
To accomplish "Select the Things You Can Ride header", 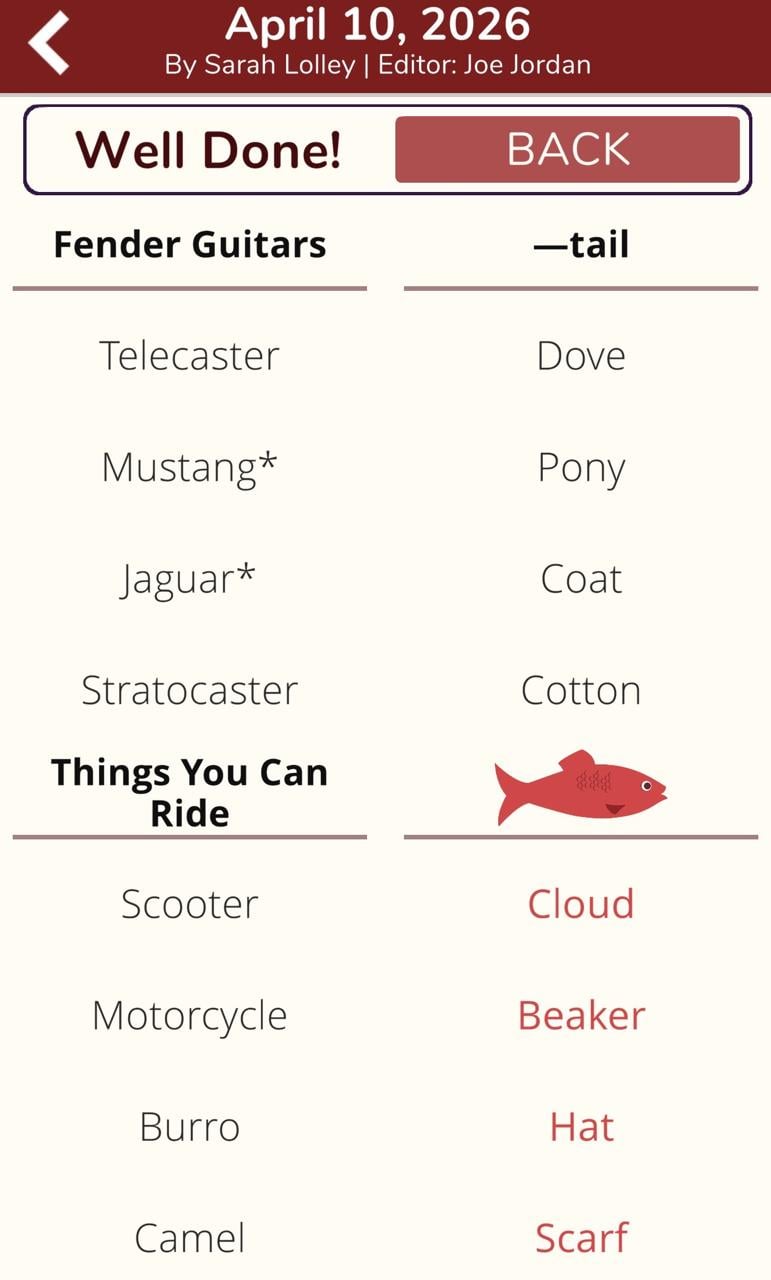I will coord(190,791).
